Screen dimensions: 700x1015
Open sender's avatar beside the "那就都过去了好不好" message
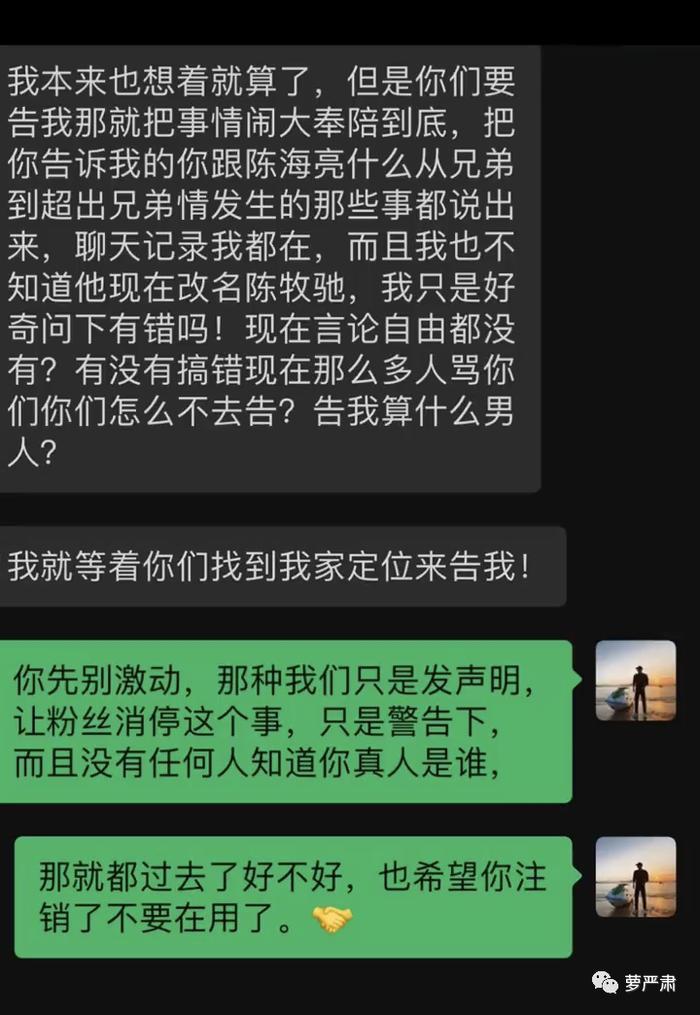tap(636, 877)
